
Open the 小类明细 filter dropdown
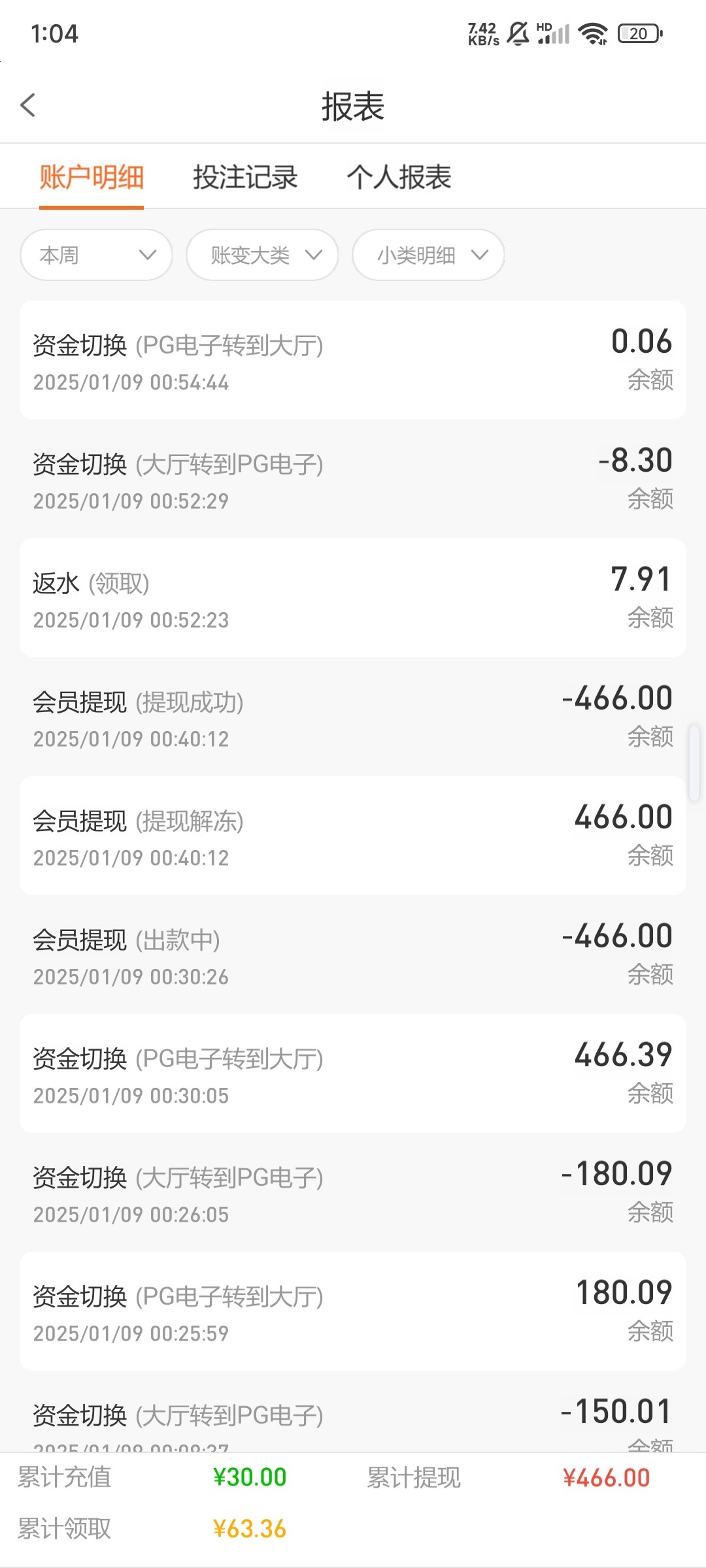point(428,255)
